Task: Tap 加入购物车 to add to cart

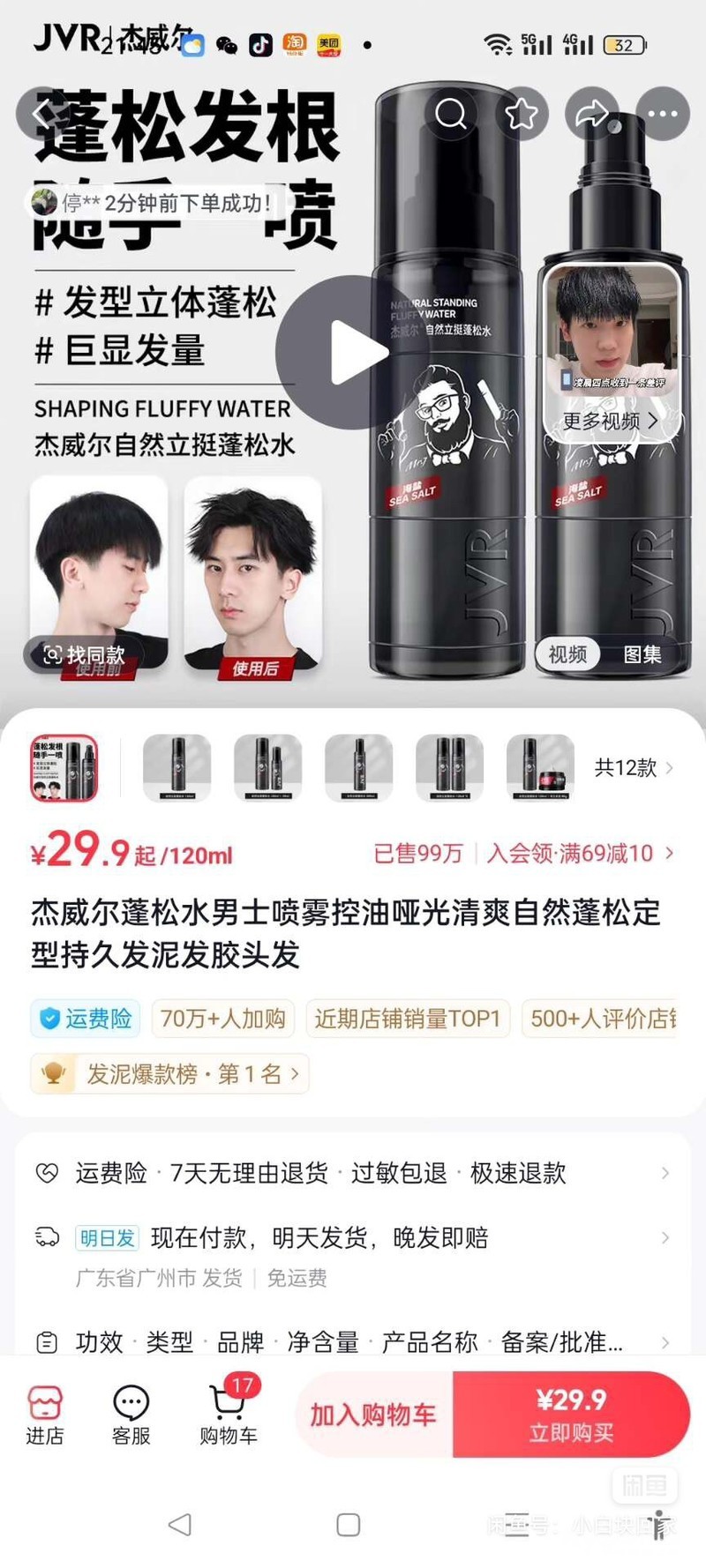Action: click(x=373, y=1415)
